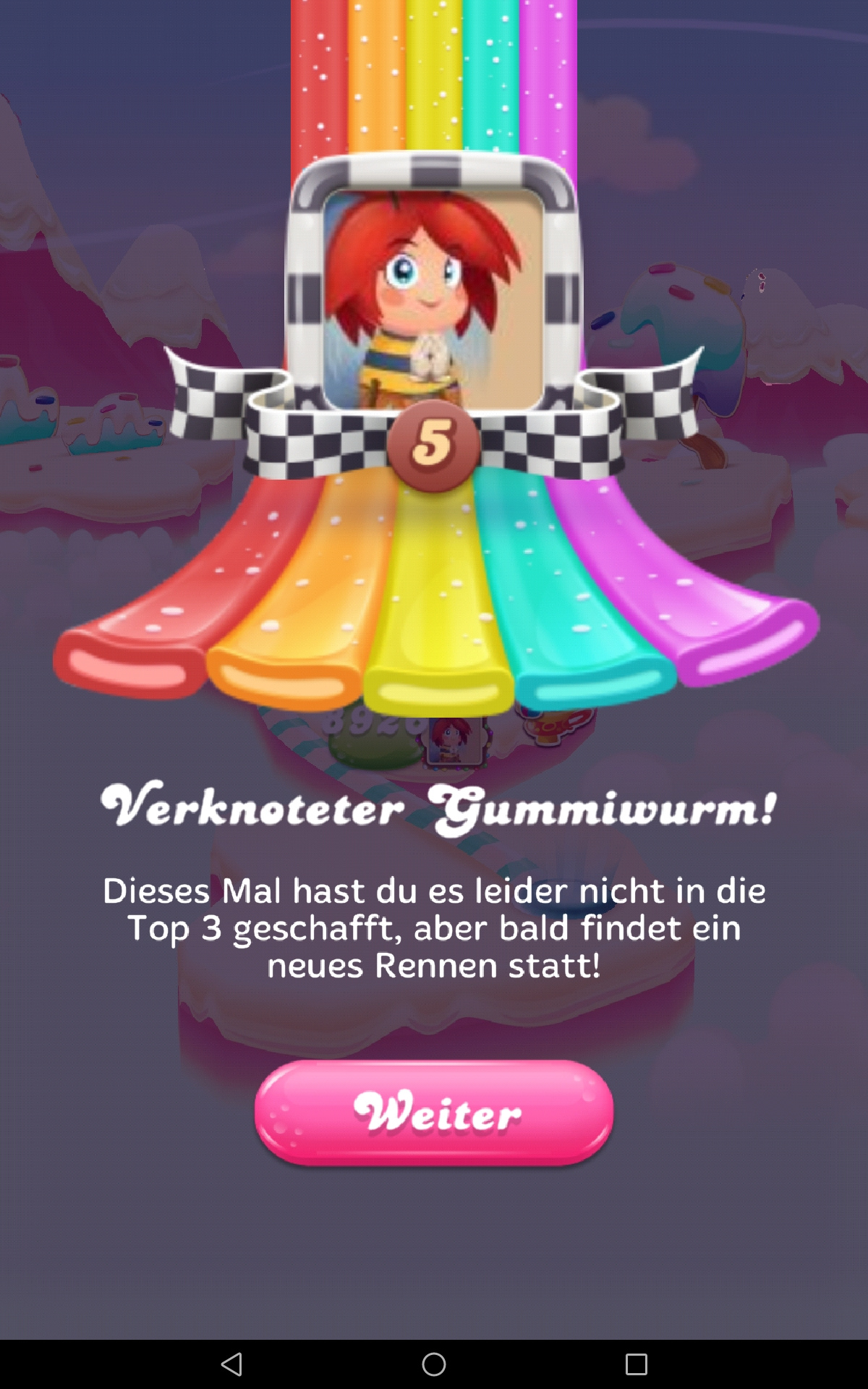Go back using the system back button

pos(231,1364)
